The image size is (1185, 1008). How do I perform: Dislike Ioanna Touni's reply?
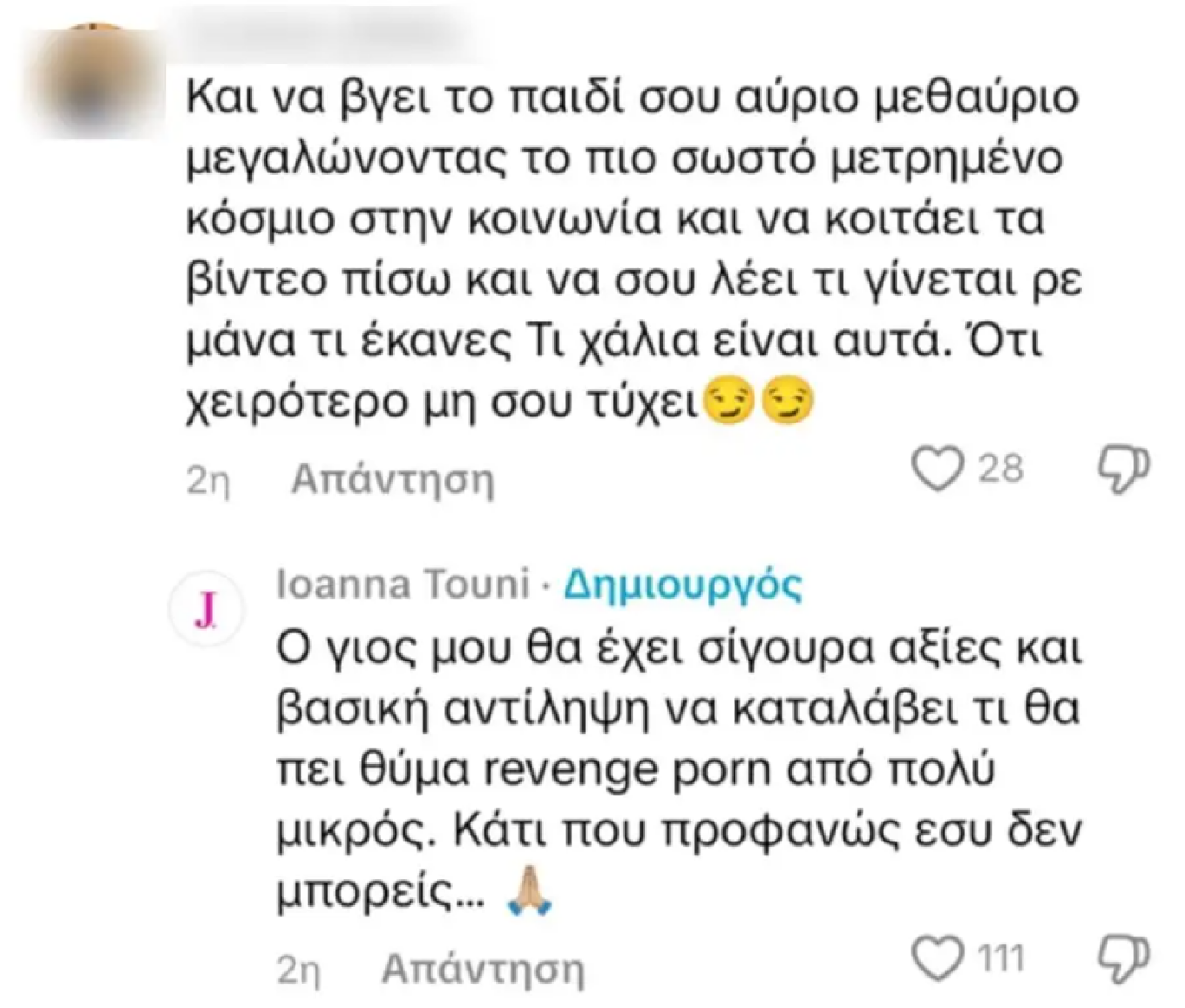(1123, 958)
